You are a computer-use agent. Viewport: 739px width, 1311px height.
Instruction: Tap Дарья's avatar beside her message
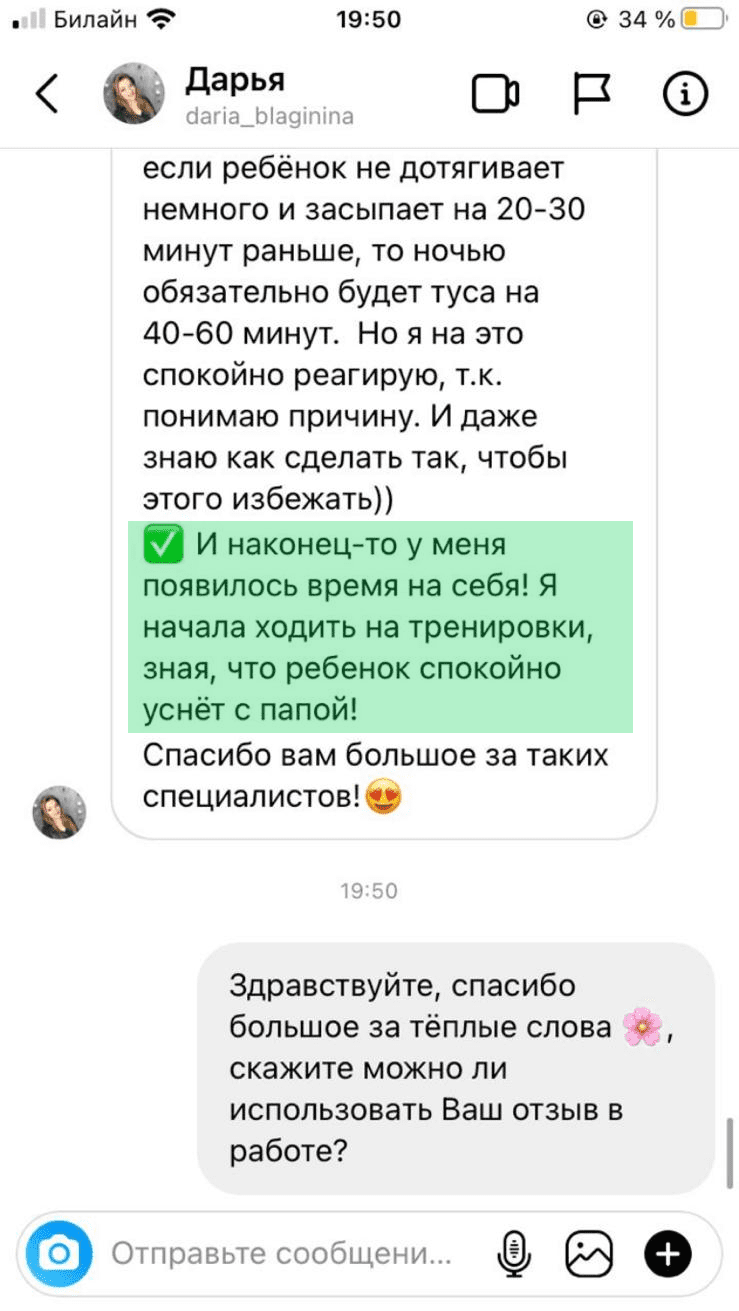click(60, 811)
